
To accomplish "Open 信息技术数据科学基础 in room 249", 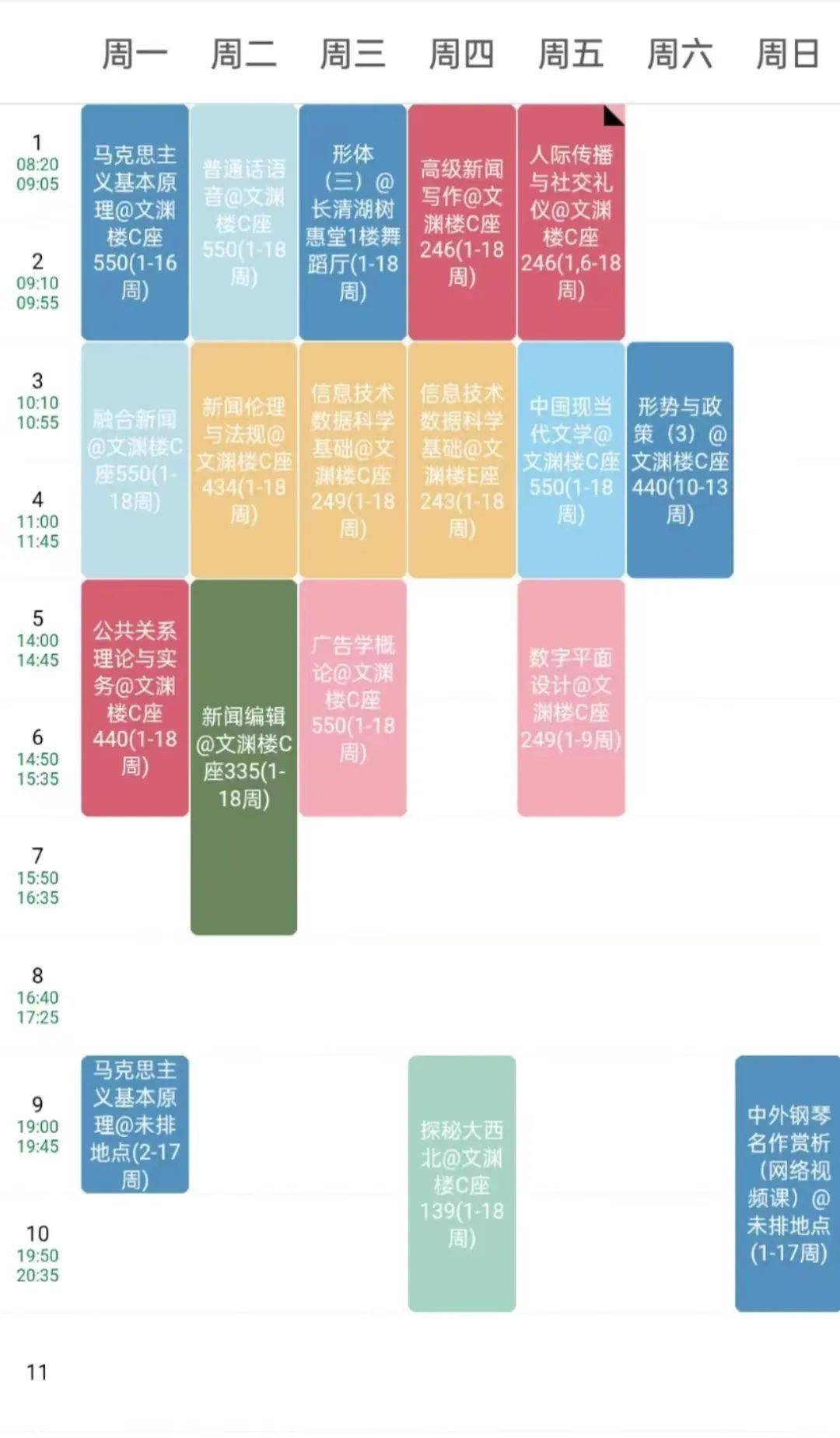I will 352,460.
